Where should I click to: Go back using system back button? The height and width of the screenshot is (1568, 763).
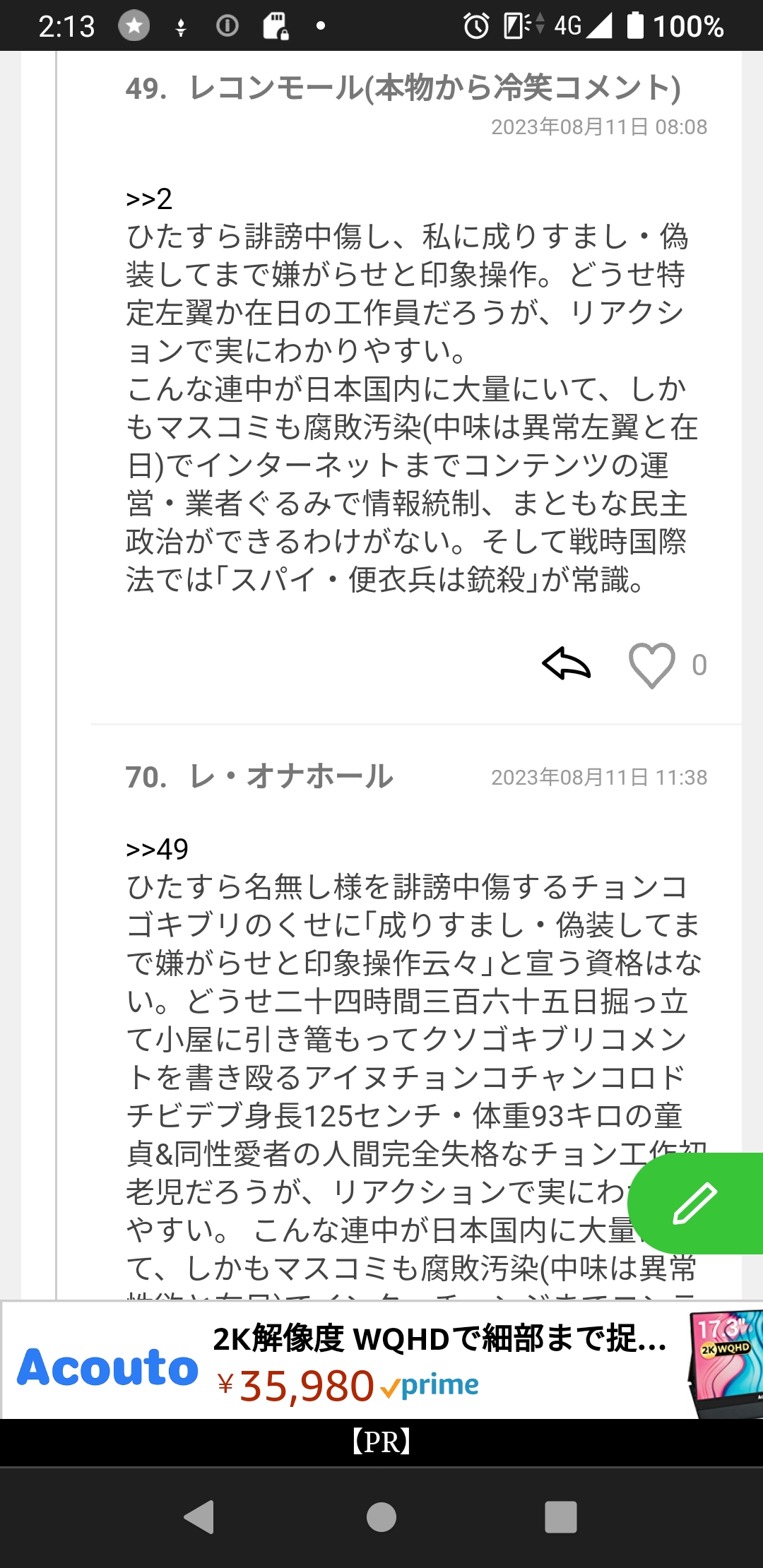(x=199, y=1516)
